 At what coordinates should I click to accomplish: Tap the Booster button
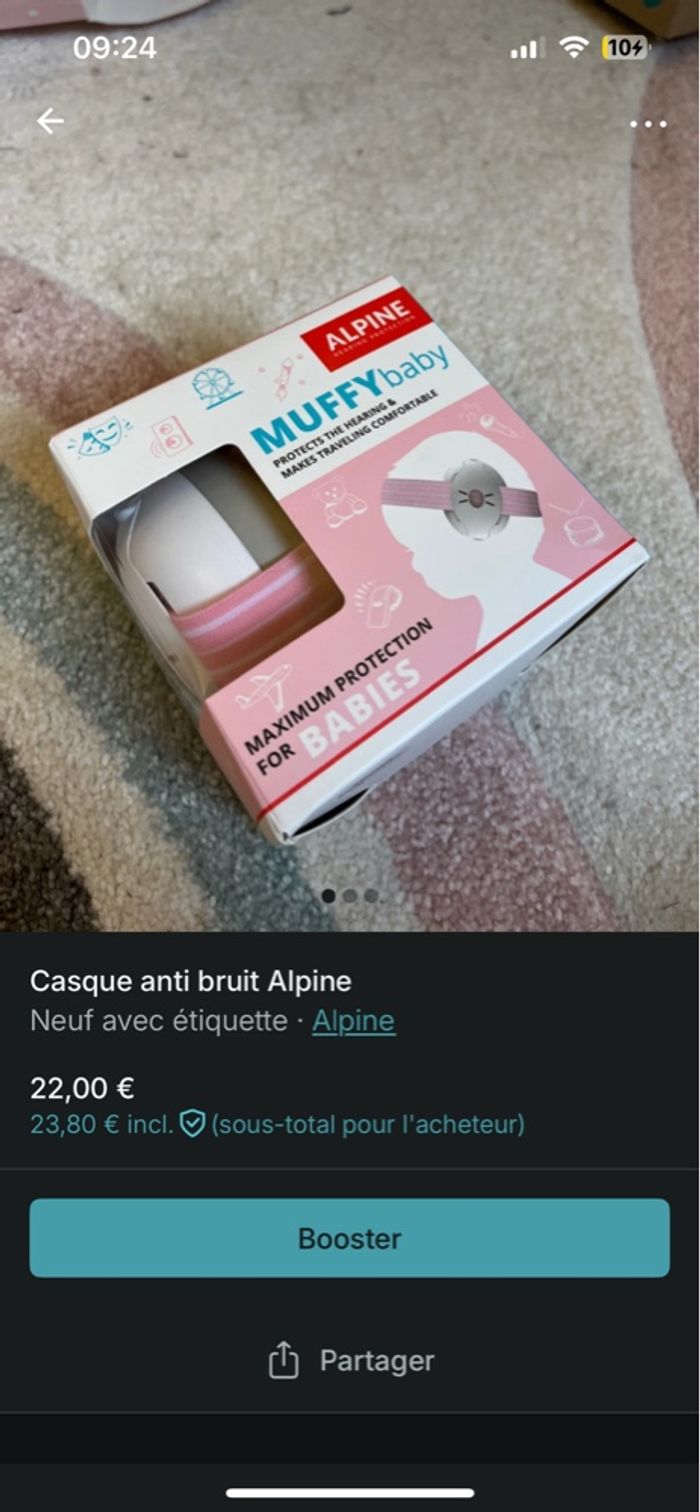349,1238
